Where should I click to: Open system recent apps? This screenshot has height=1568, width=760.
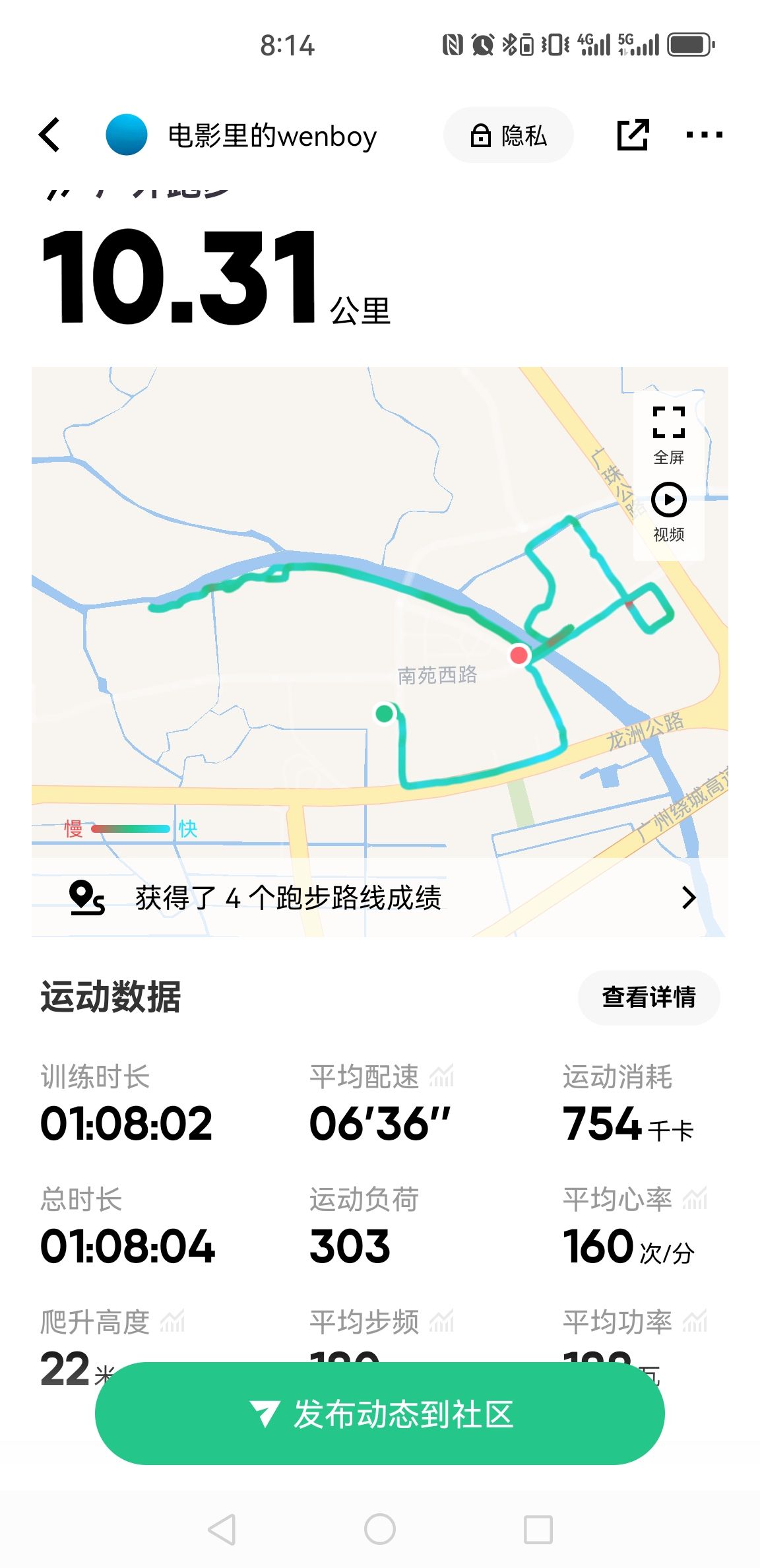point(538,1529)
